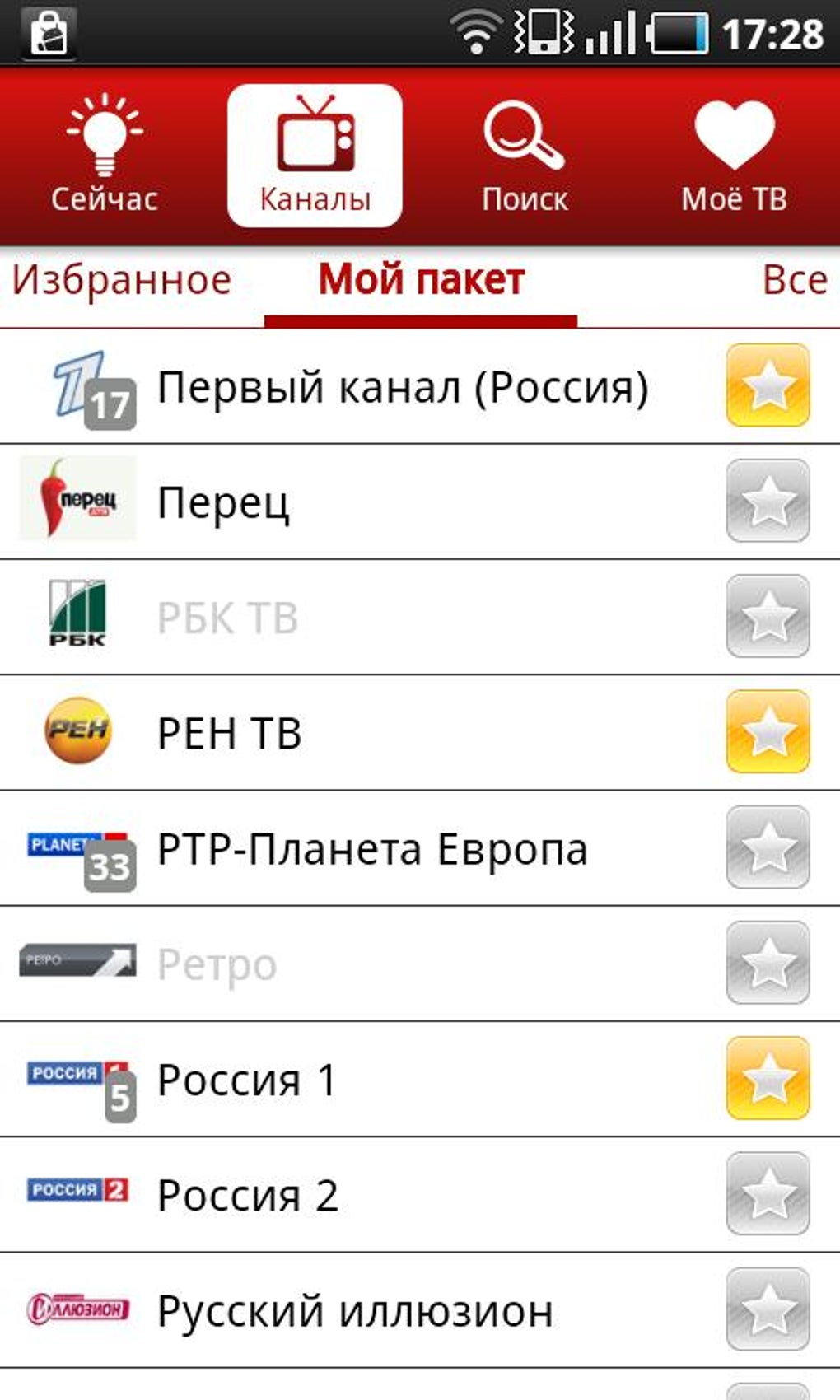Image resolution: width=840 pixels, height=1400 pixels.
Task: Favorite the Ретро channel
Action: [x=768, y=963]
